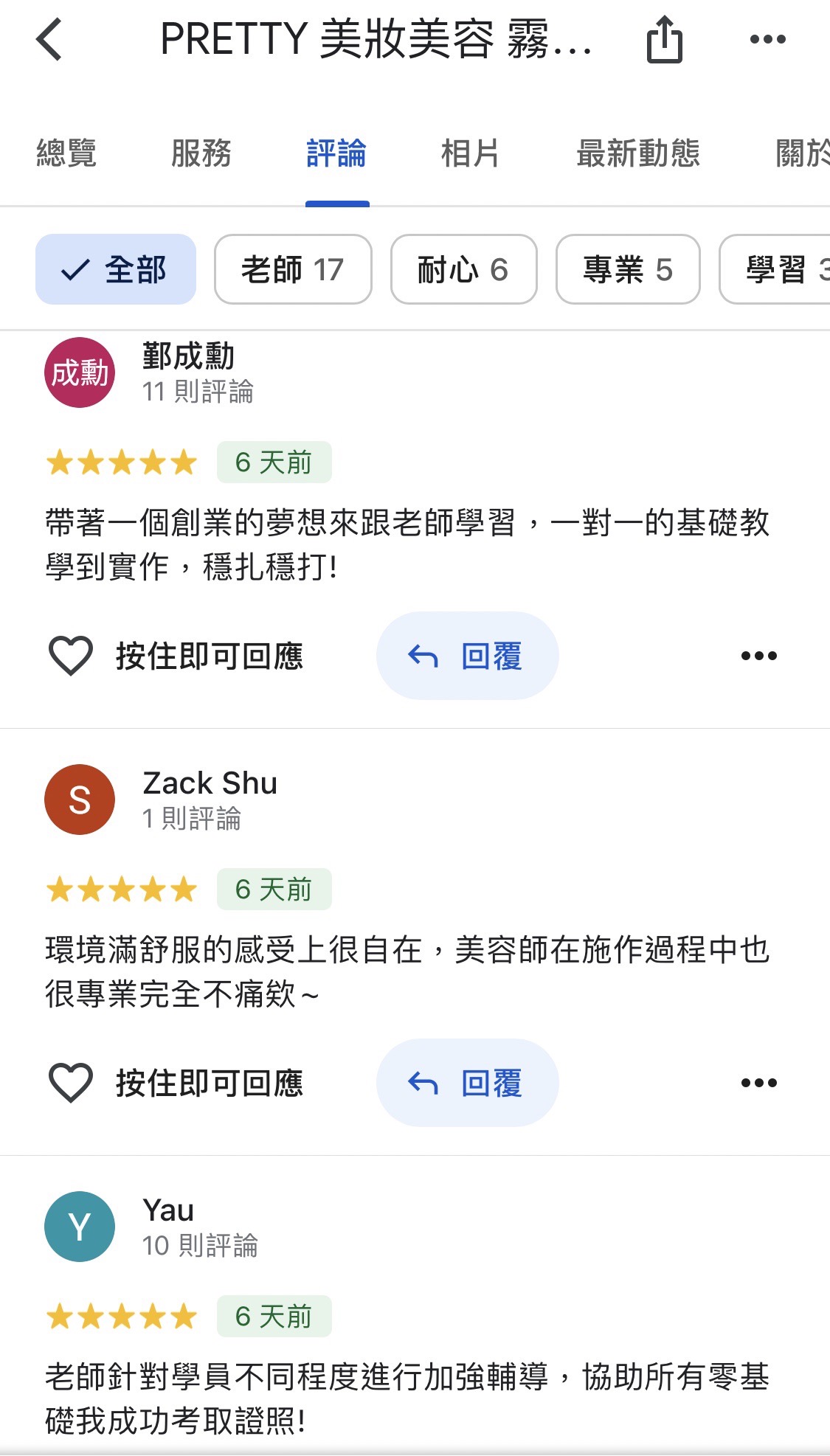Switch to the 最新動態 tab
Image resolution: width=830 pixels, height=1456 pixels.
[638, 153]
